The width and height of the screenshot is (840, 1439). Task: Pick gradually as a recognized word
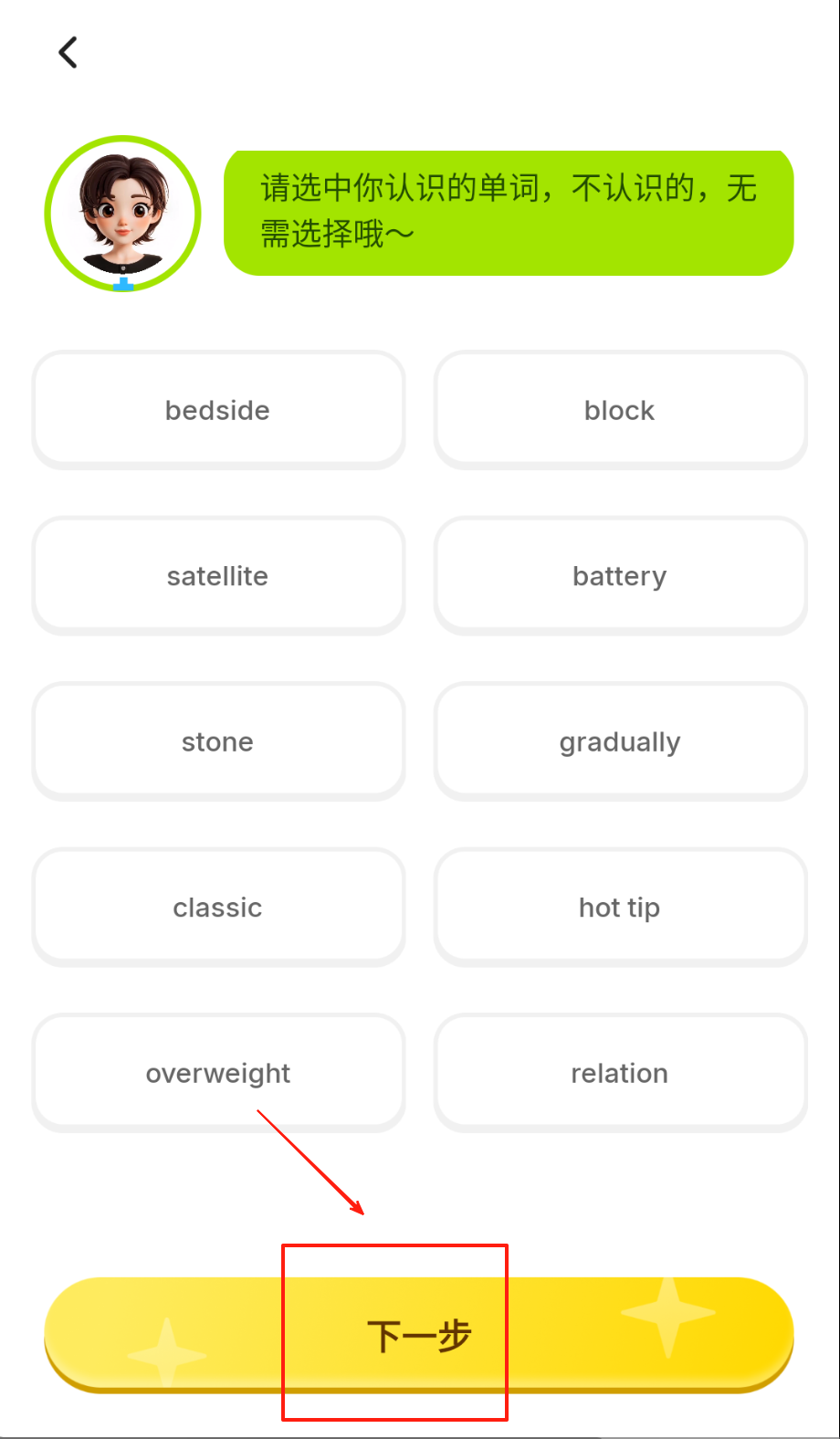click(620, 741)
